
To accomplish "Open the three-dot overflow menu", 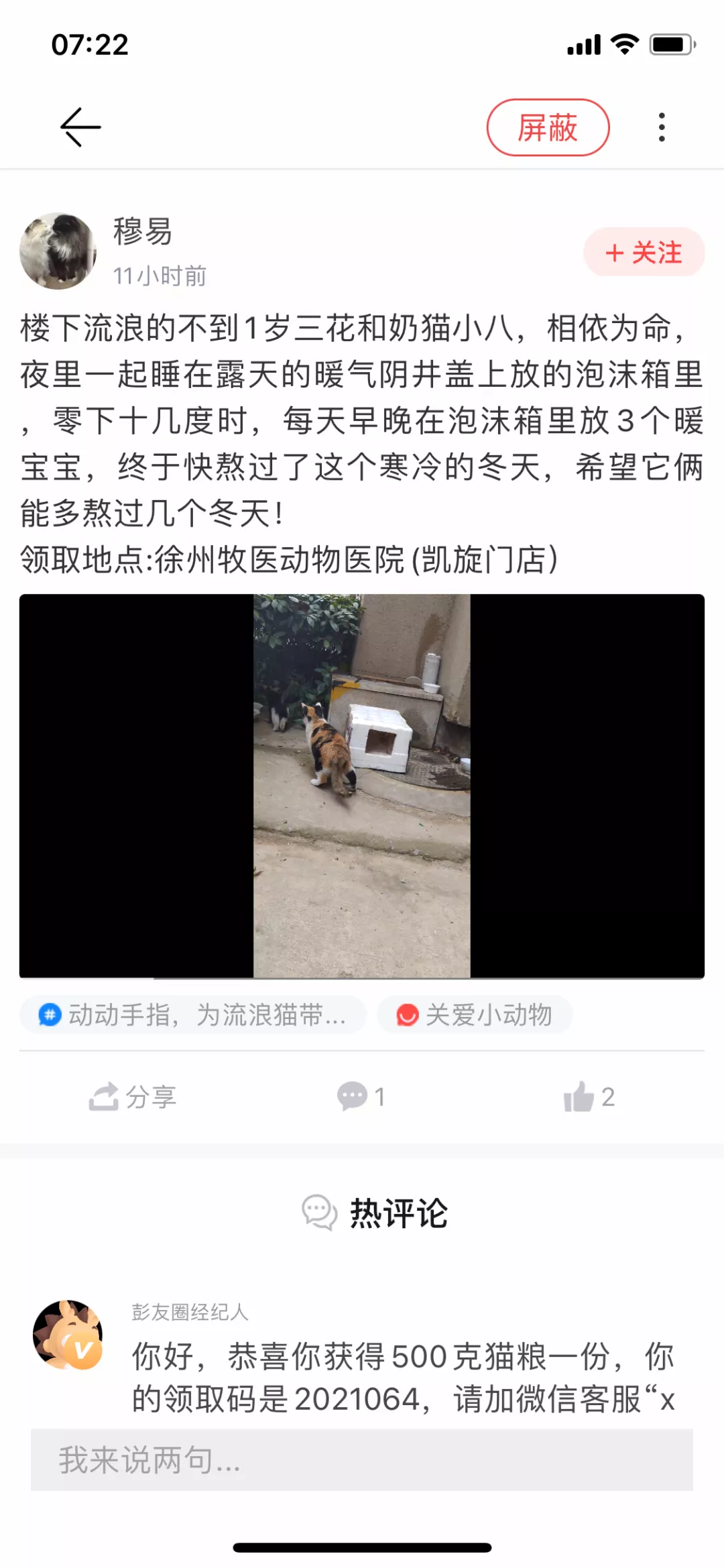I will pyautogui.click(x=662, y=127).
